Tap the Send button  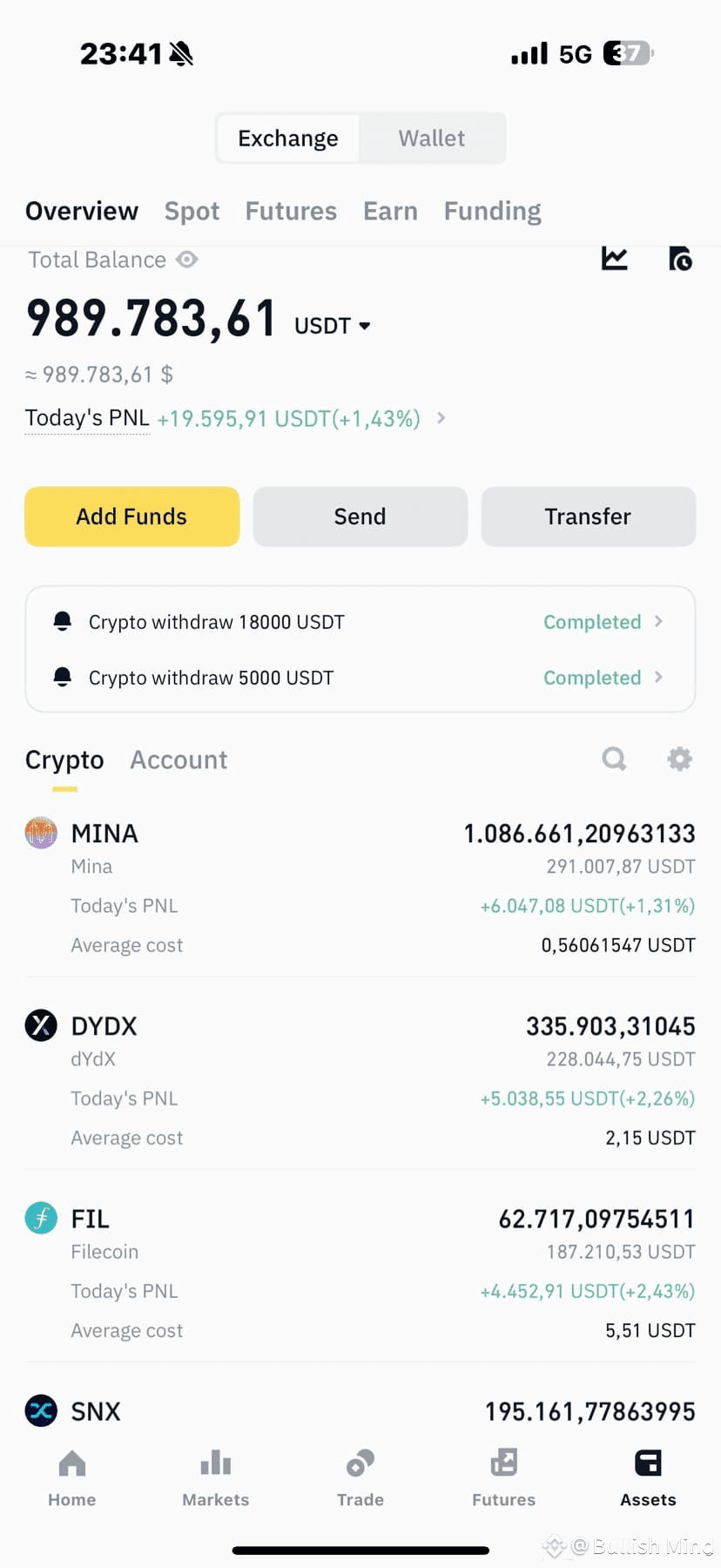point(360,517)
